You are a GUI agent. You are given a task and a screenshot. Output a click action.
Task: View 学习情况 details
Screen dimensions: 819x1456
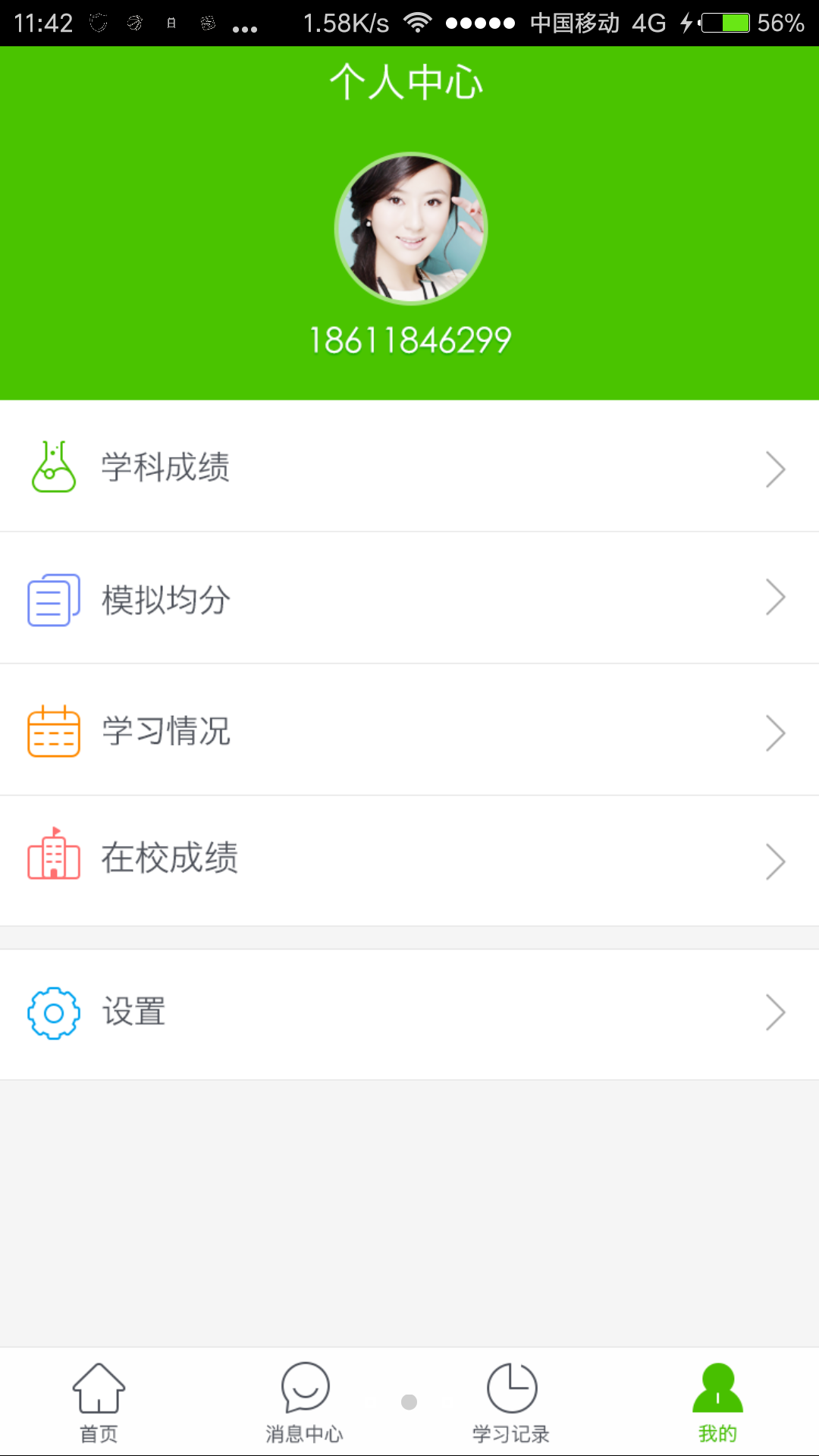[x=409, y=731]
